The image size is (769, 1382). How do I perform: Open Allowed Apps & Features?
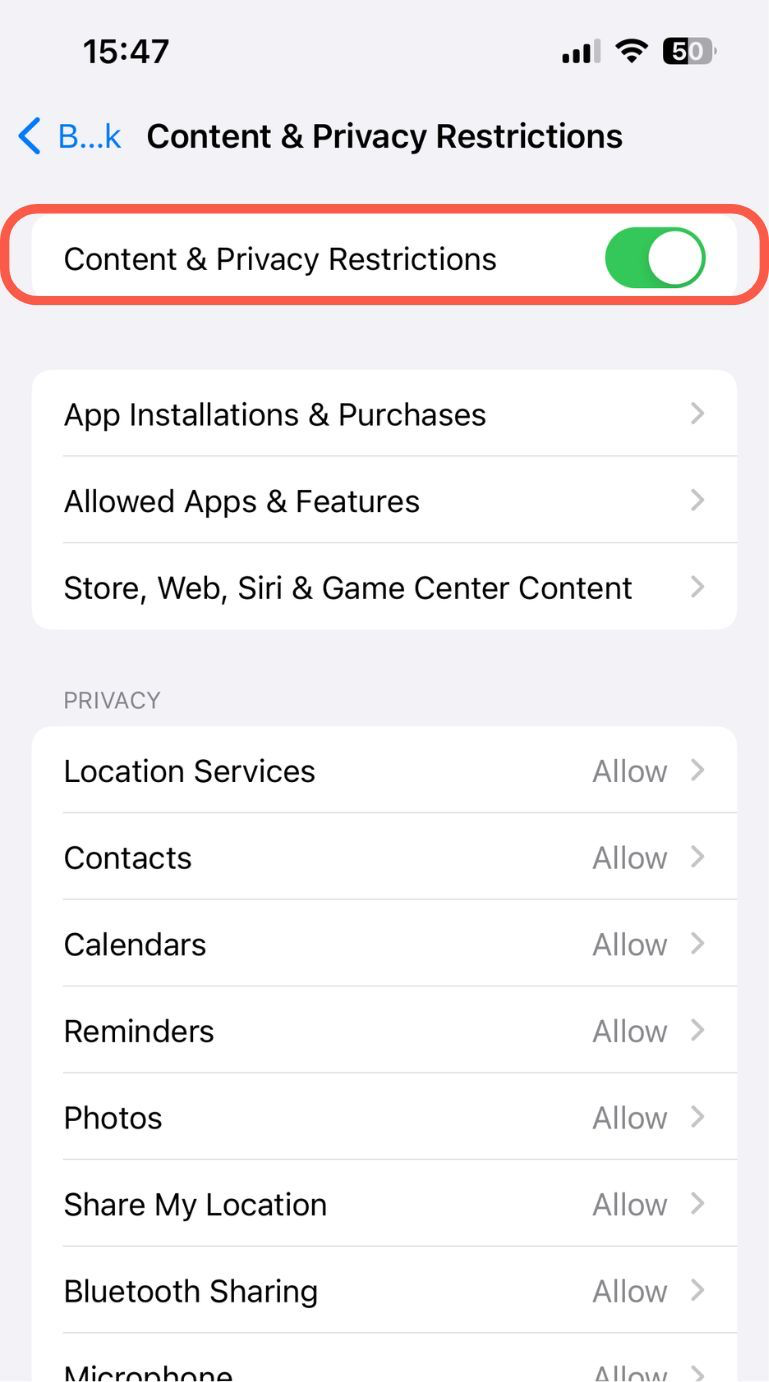pyautogui.click(x=384, y=501)
